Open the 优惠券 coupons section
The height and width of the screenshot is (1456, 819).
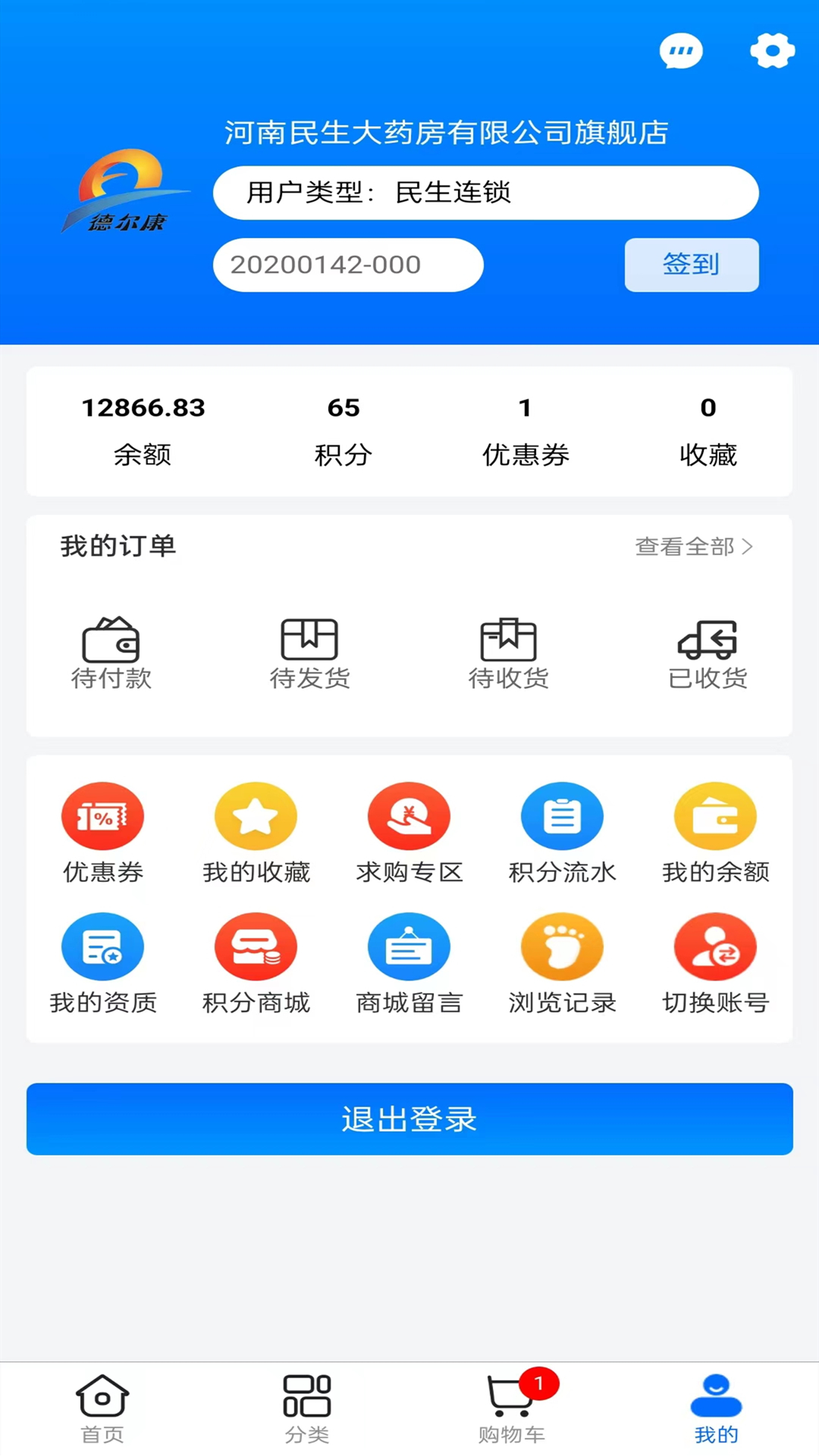[102, 833]
